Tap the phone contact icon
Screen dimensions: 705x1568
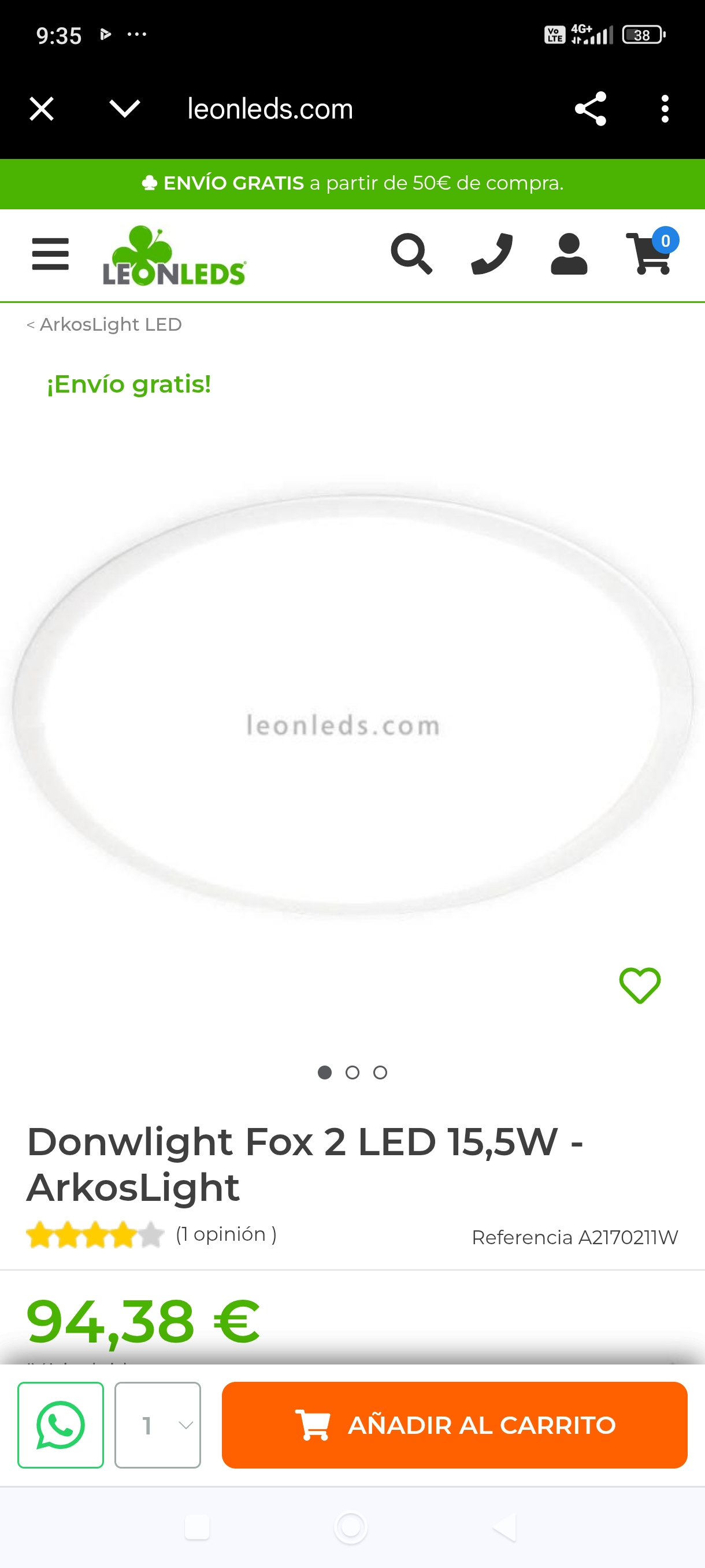(x=492, y=254)
